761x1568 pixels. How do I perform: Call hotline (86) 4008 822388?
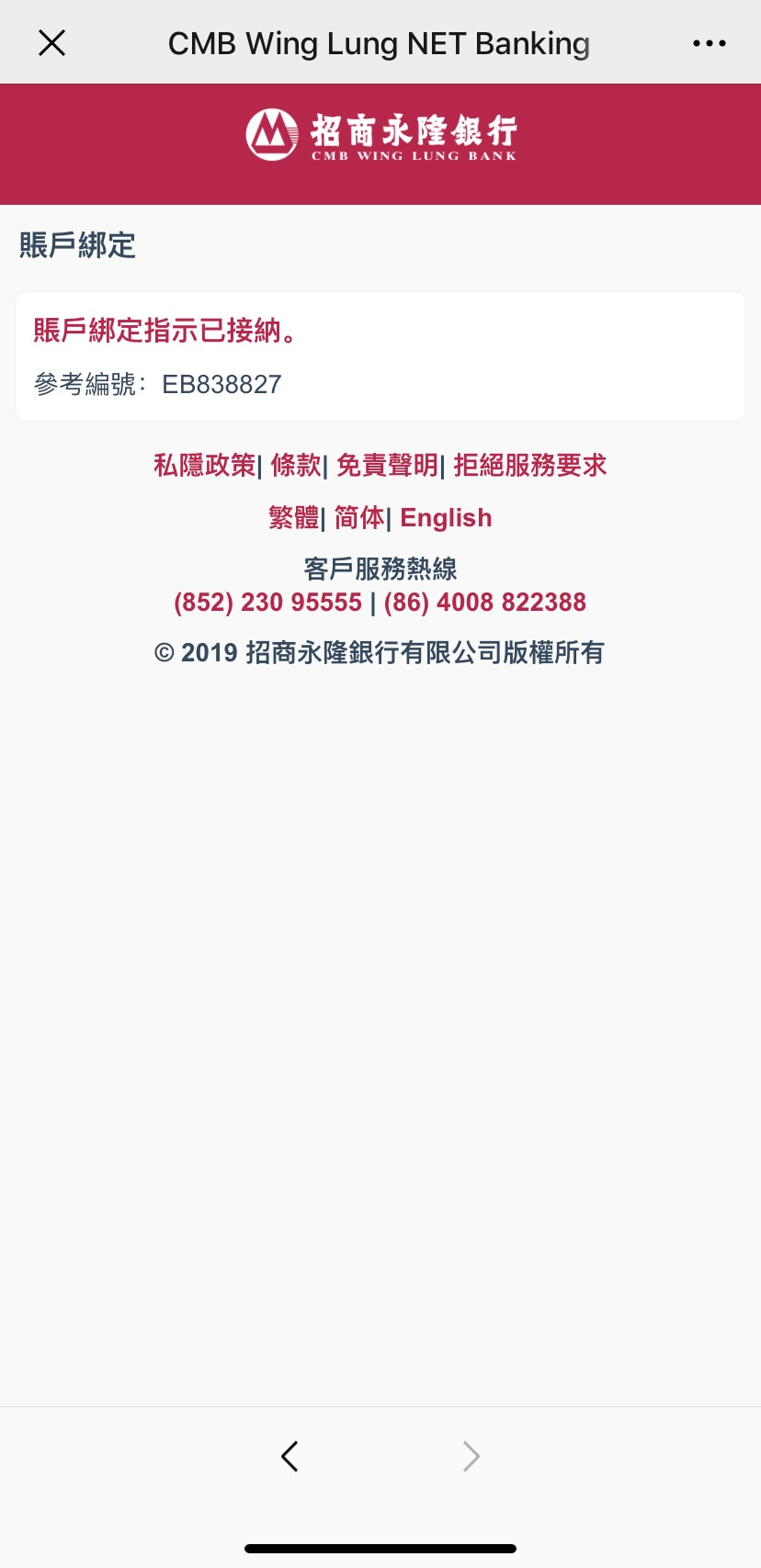click(485, 603)
